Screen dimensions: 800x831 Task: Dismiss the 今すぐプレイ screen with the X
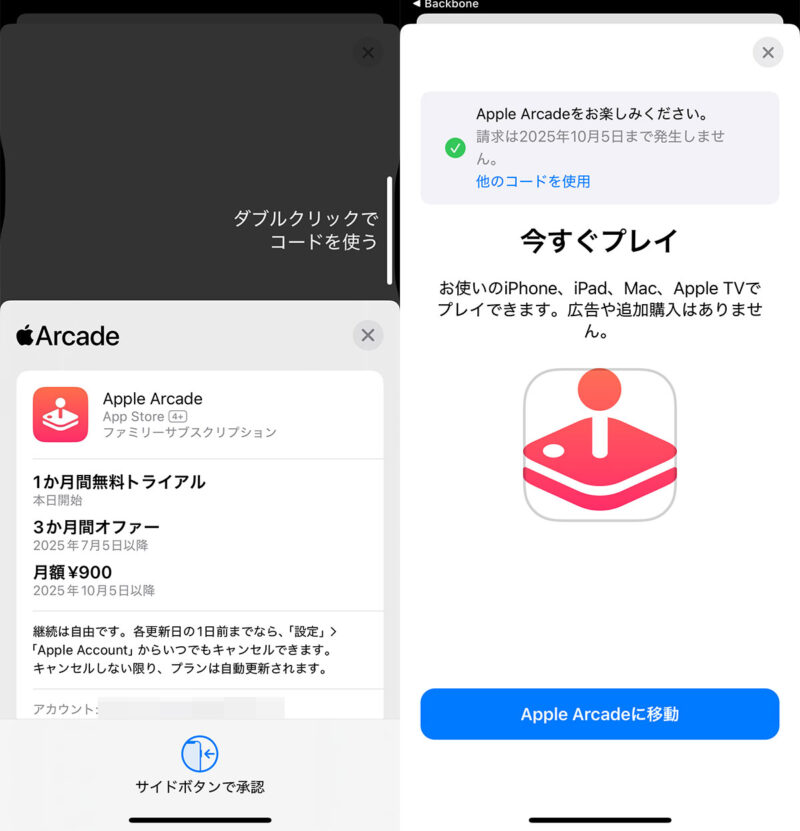tap(767, 53)
